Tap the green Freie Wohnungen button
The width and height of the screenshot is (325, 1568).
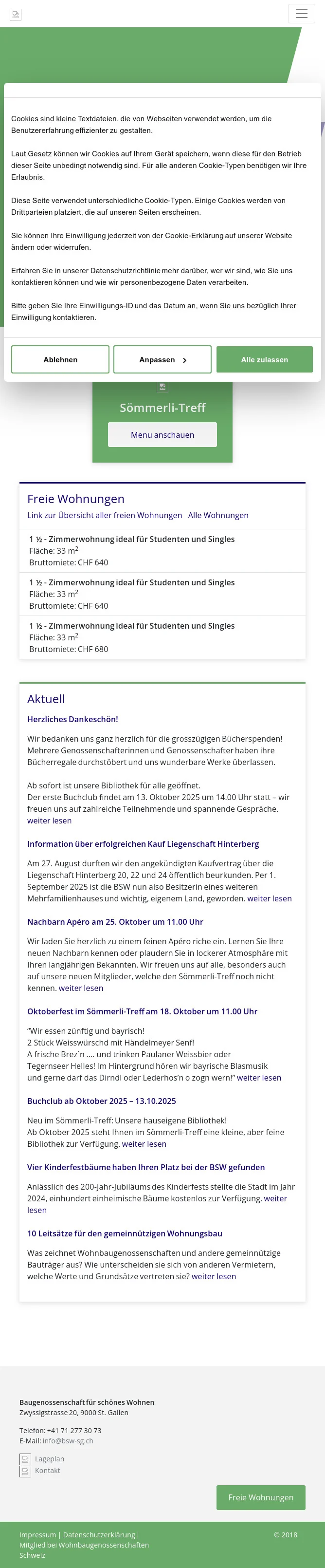coord(260,1497)
